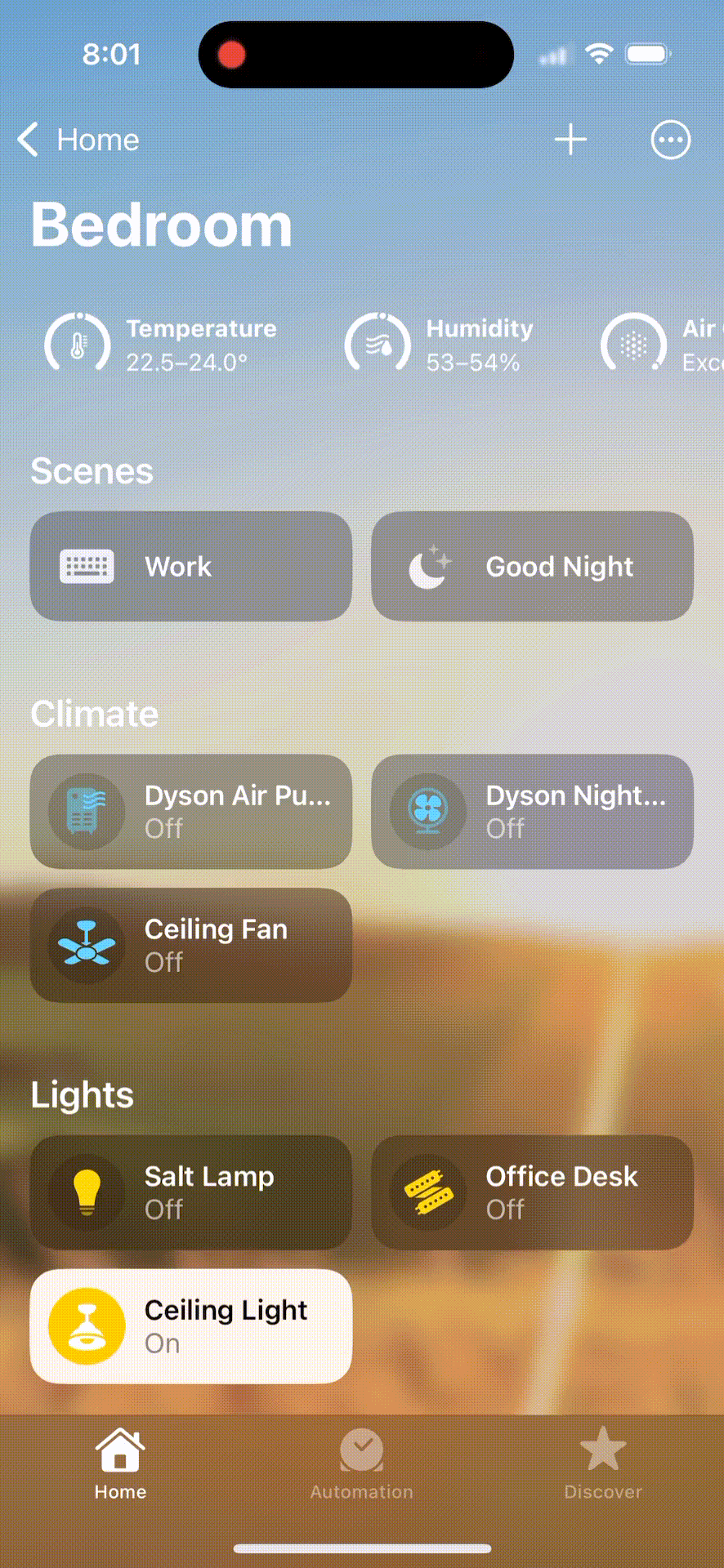Activate the Work scene
Screen dimensions: 724x1568
[x=190, y=566]
